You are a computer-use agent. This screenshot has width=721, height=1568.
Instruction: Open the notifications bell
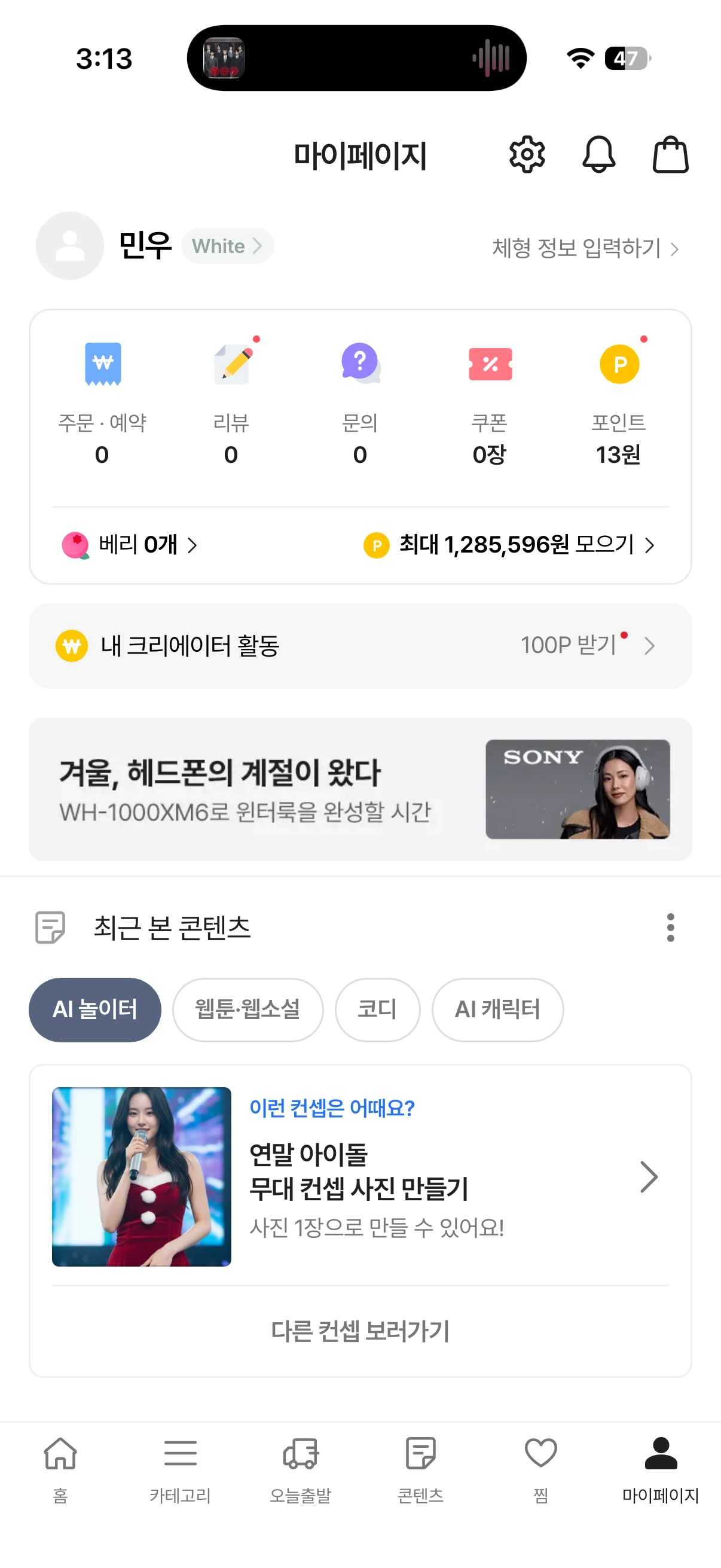(x=598, y=155)
